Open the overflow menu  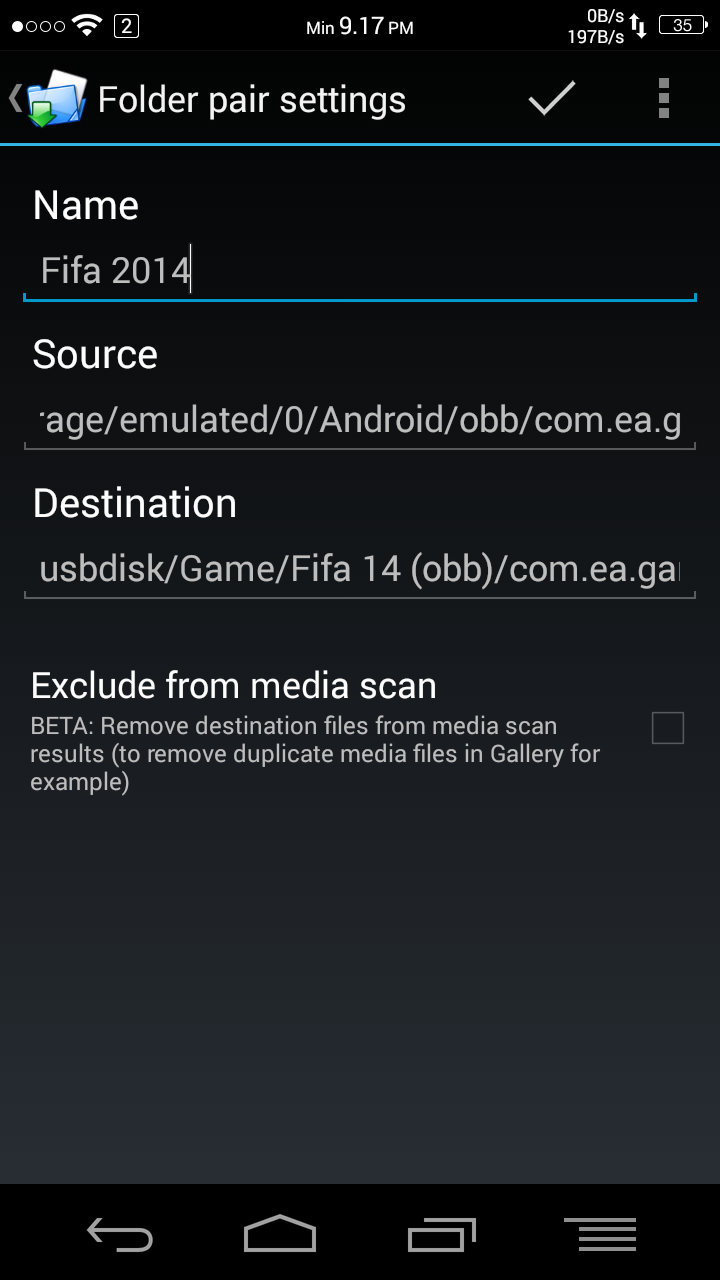pyautogui.click(x=663, y=99)
